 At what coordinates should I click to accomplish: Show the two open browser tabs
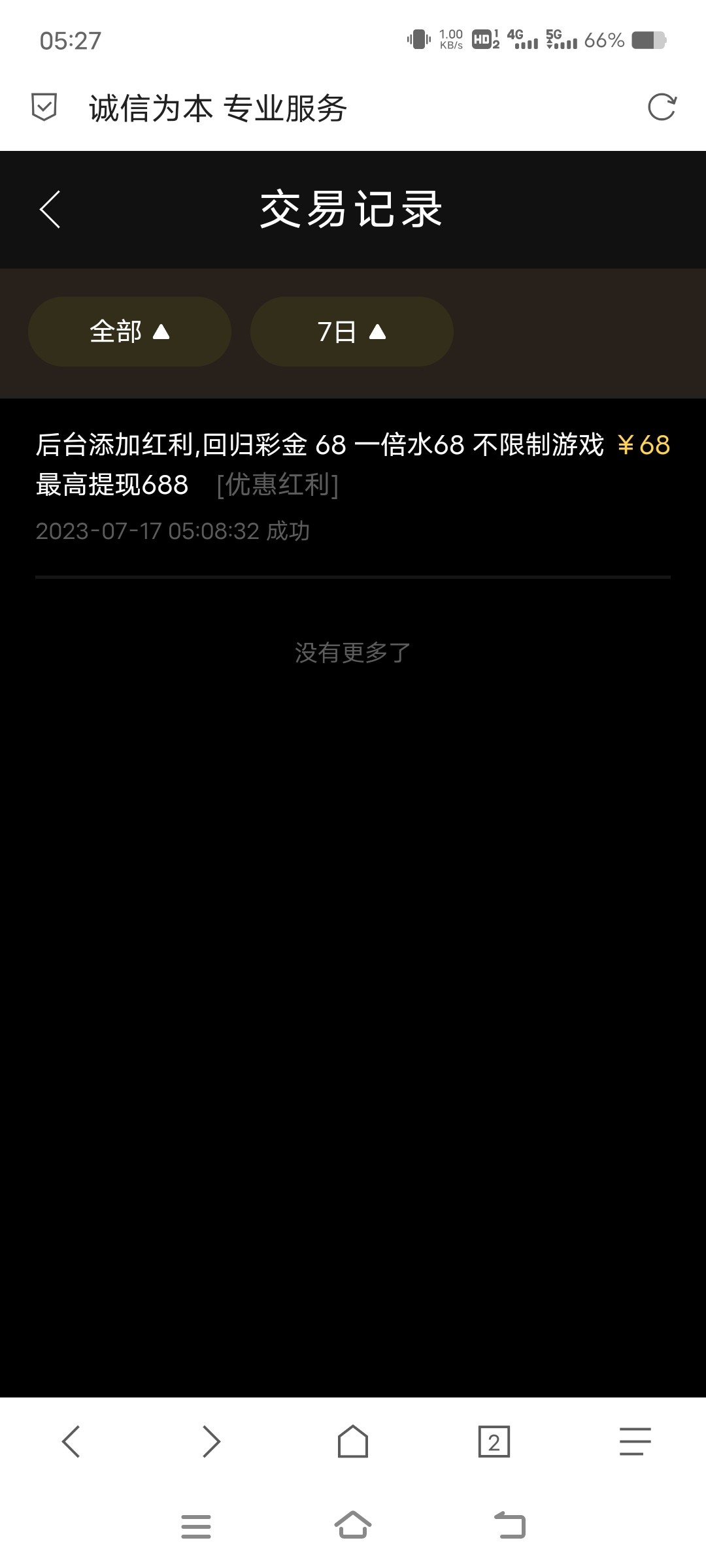tap(494, 1441)
